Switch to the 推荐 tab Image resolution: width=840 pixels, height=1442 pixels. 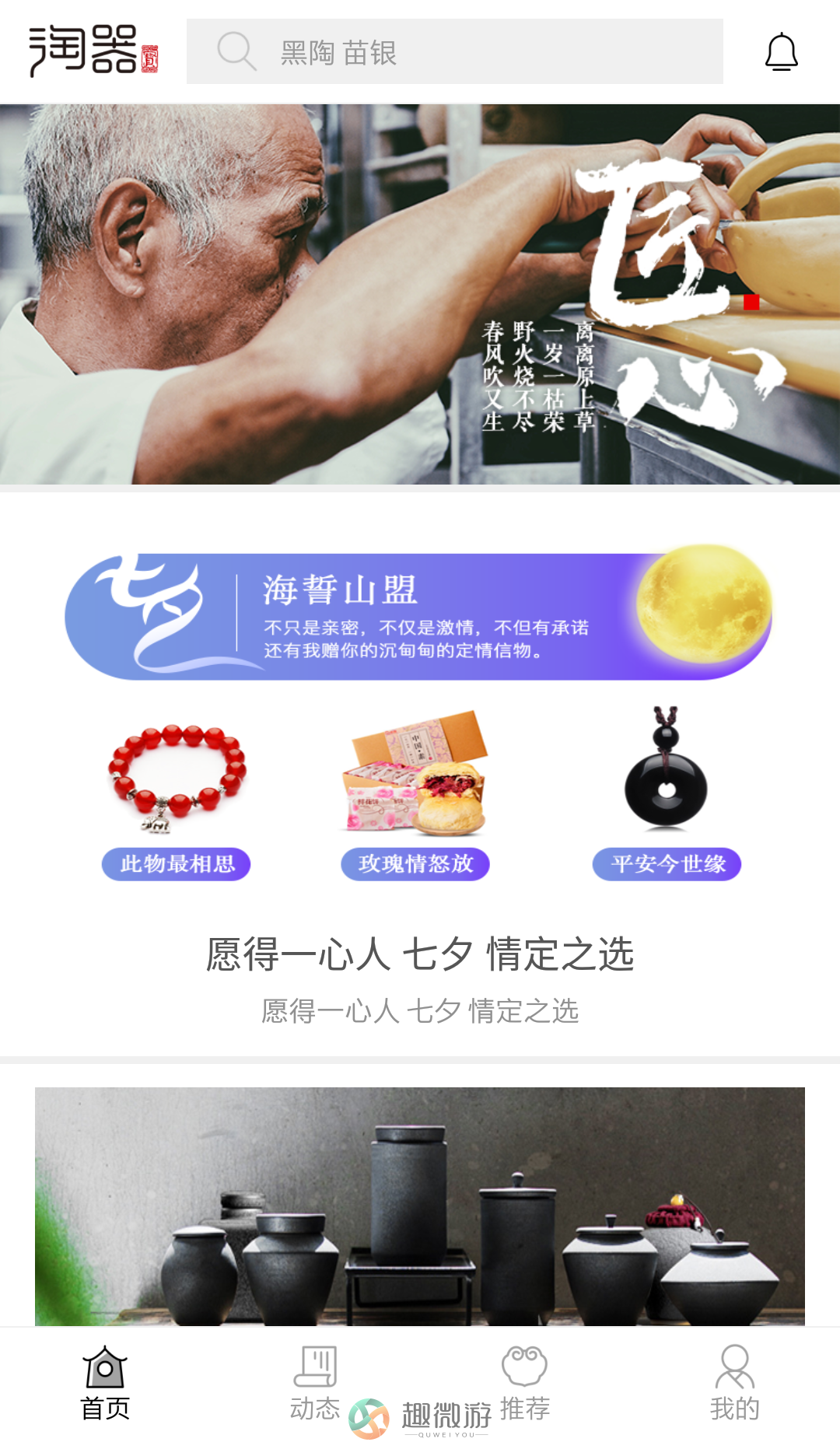tap(525, 1383)
